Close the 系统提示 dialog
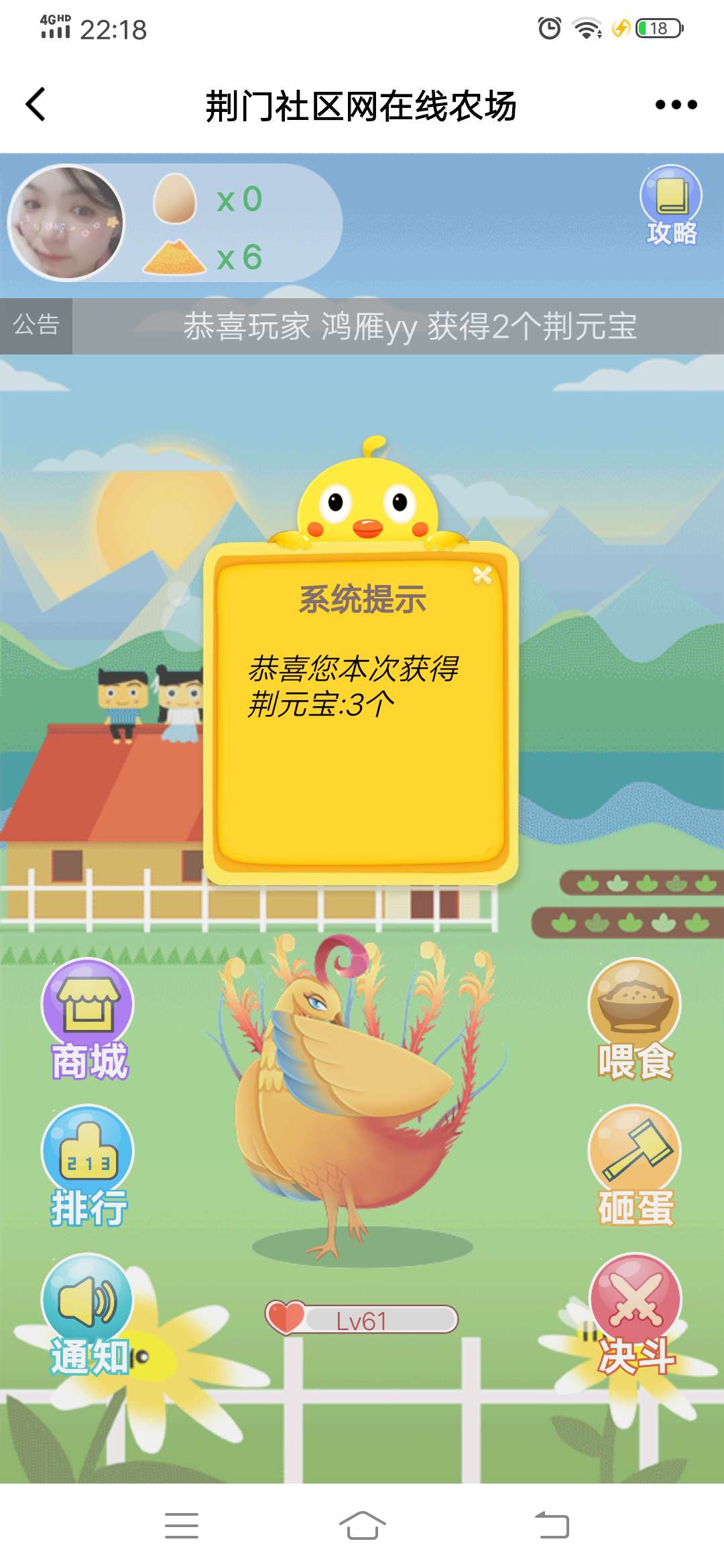This screenshot has height=1568, width=724. tap(482, 575)
